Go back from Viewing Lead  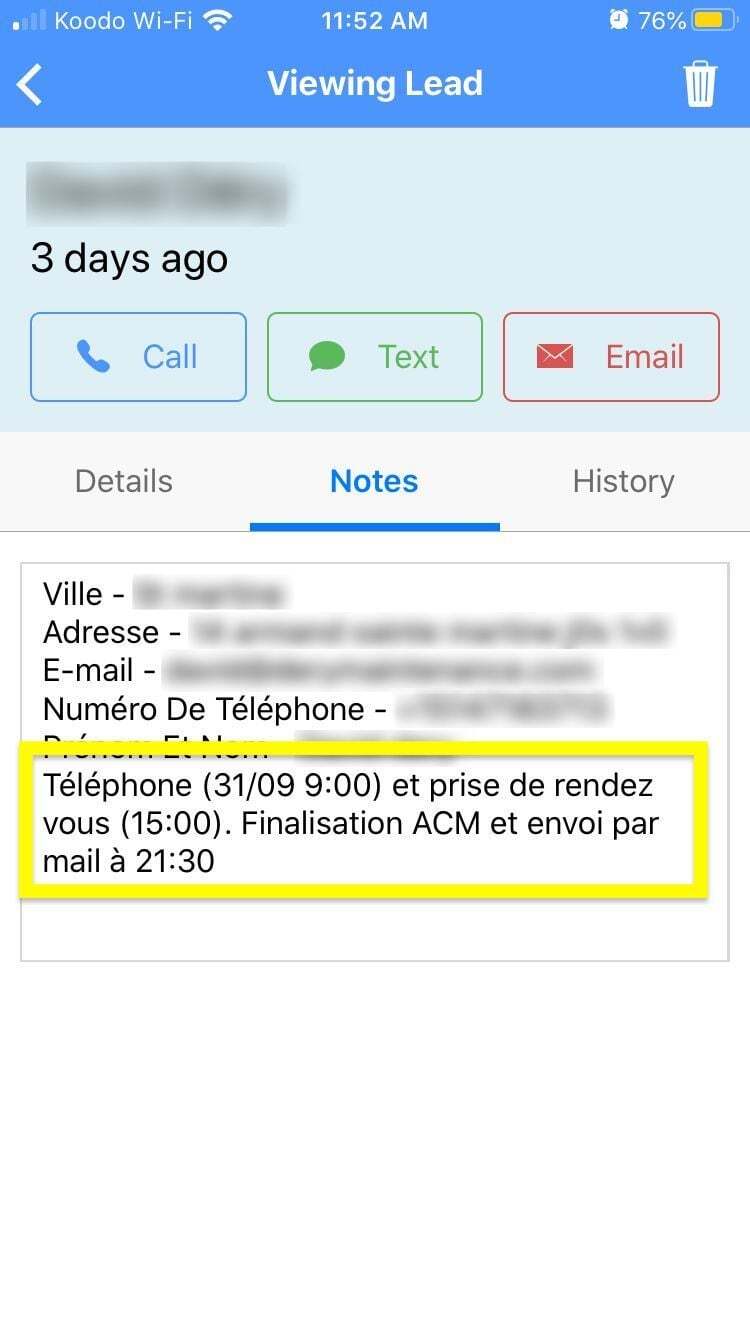pyautogui.click(x=30, y=84)
